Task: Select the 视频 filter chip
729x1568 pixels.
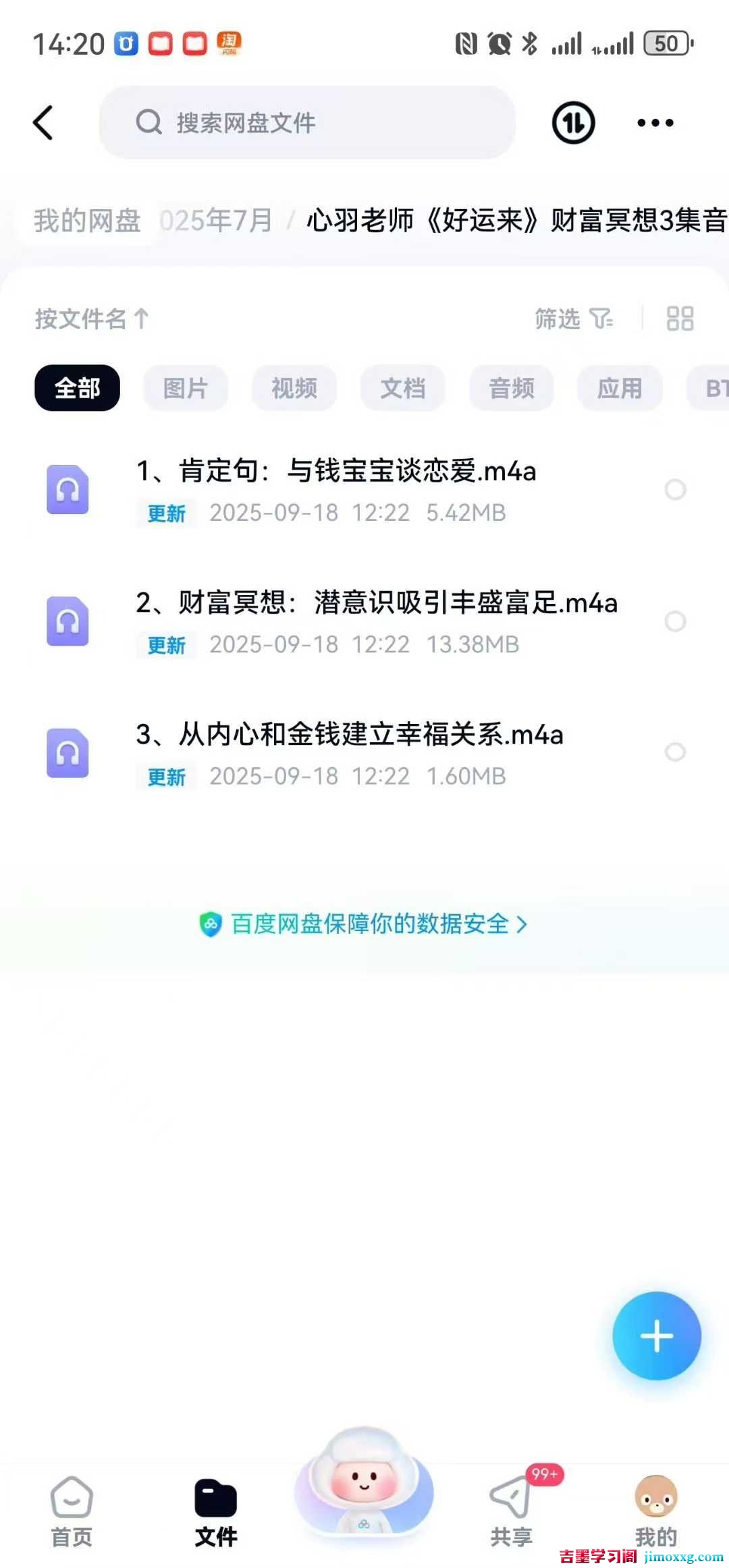Action: click(x=294, y=388)
